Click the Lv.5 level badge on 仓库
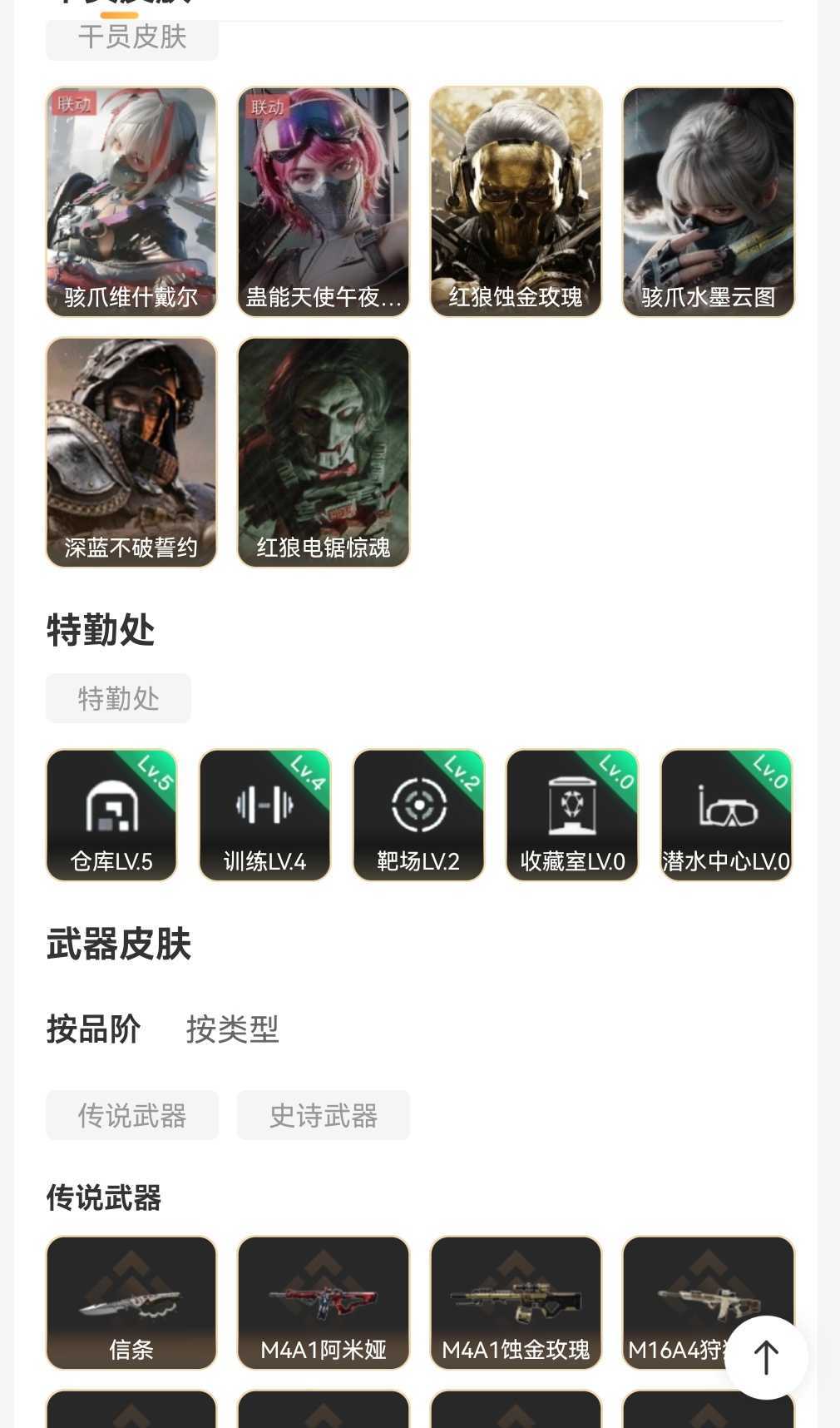 click(154, 774)
